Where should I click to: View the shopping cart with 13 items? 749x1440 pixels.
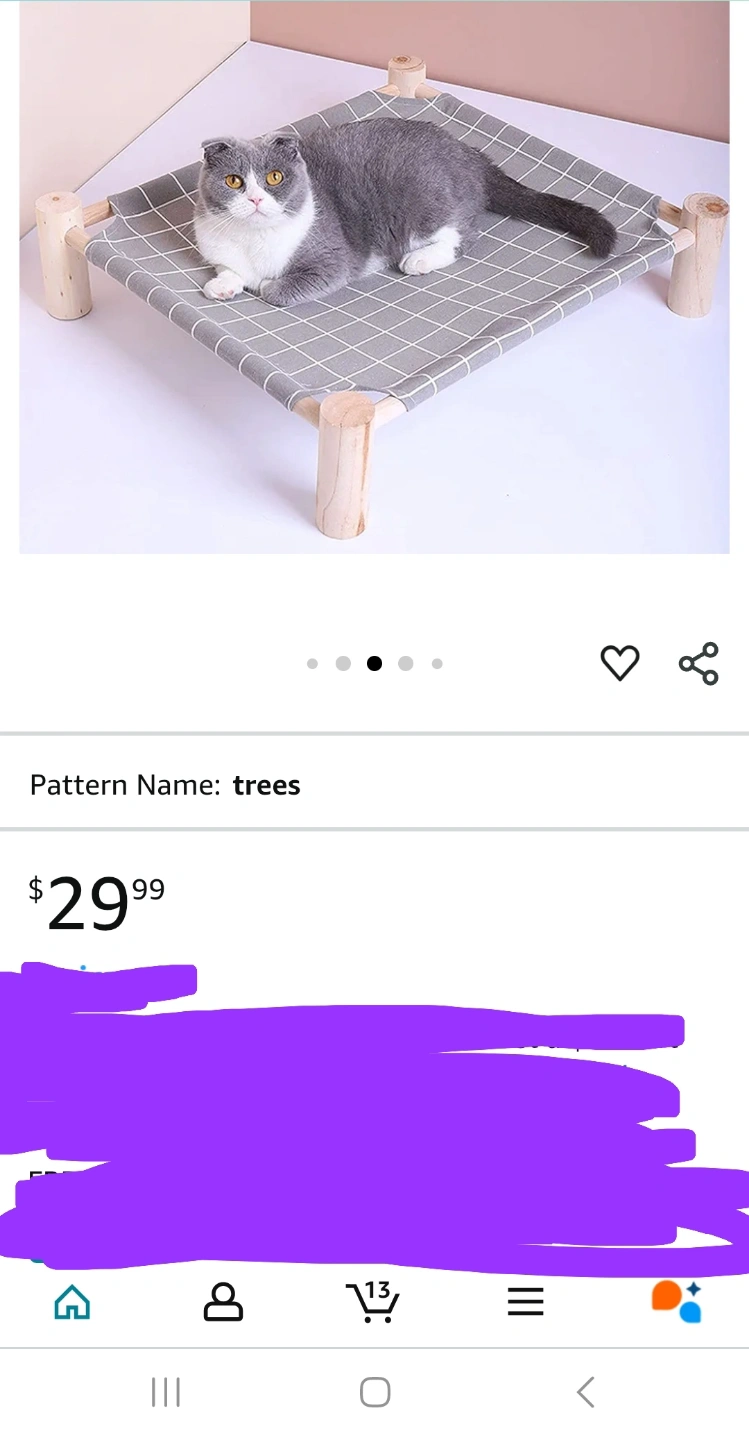[373, 1302]
